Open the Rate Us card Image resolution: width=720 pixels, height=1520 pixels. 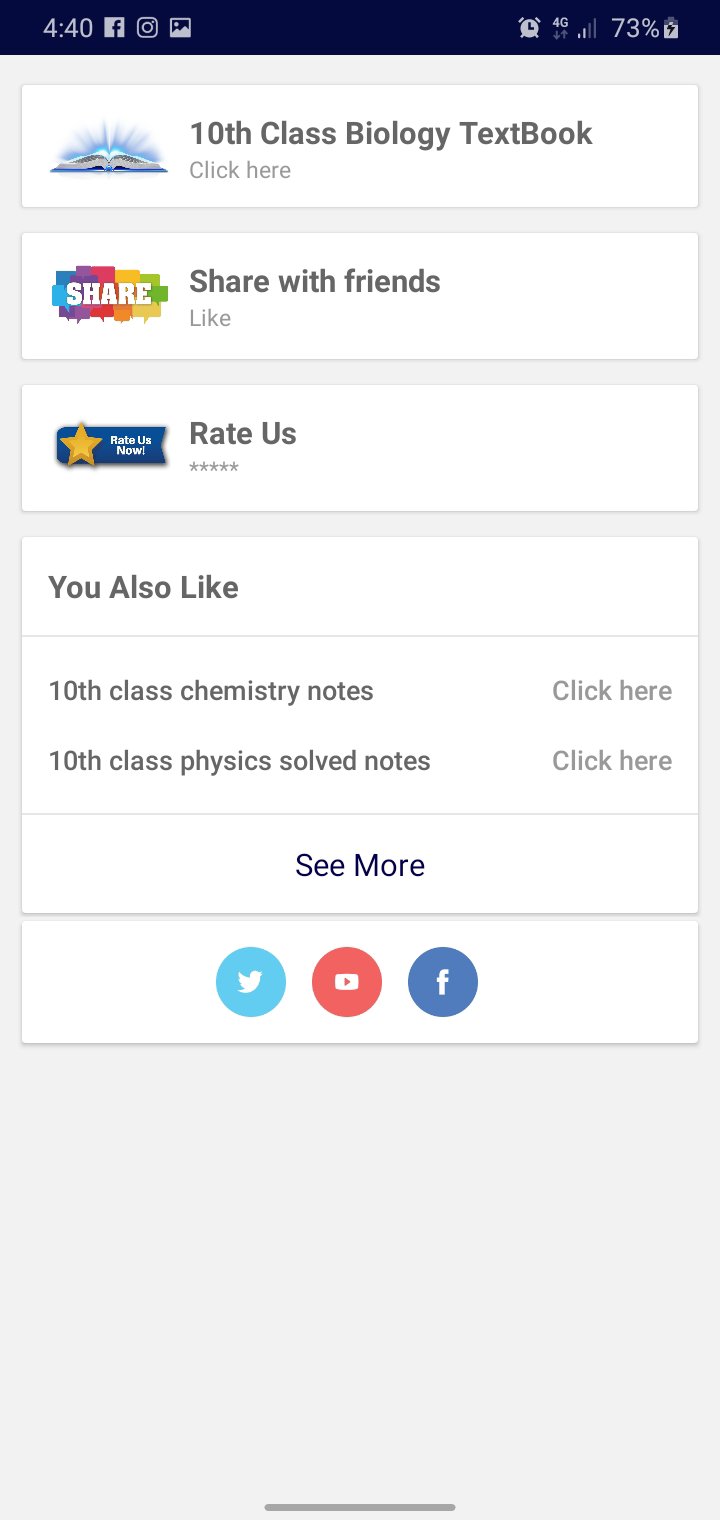tap(360, 448)
